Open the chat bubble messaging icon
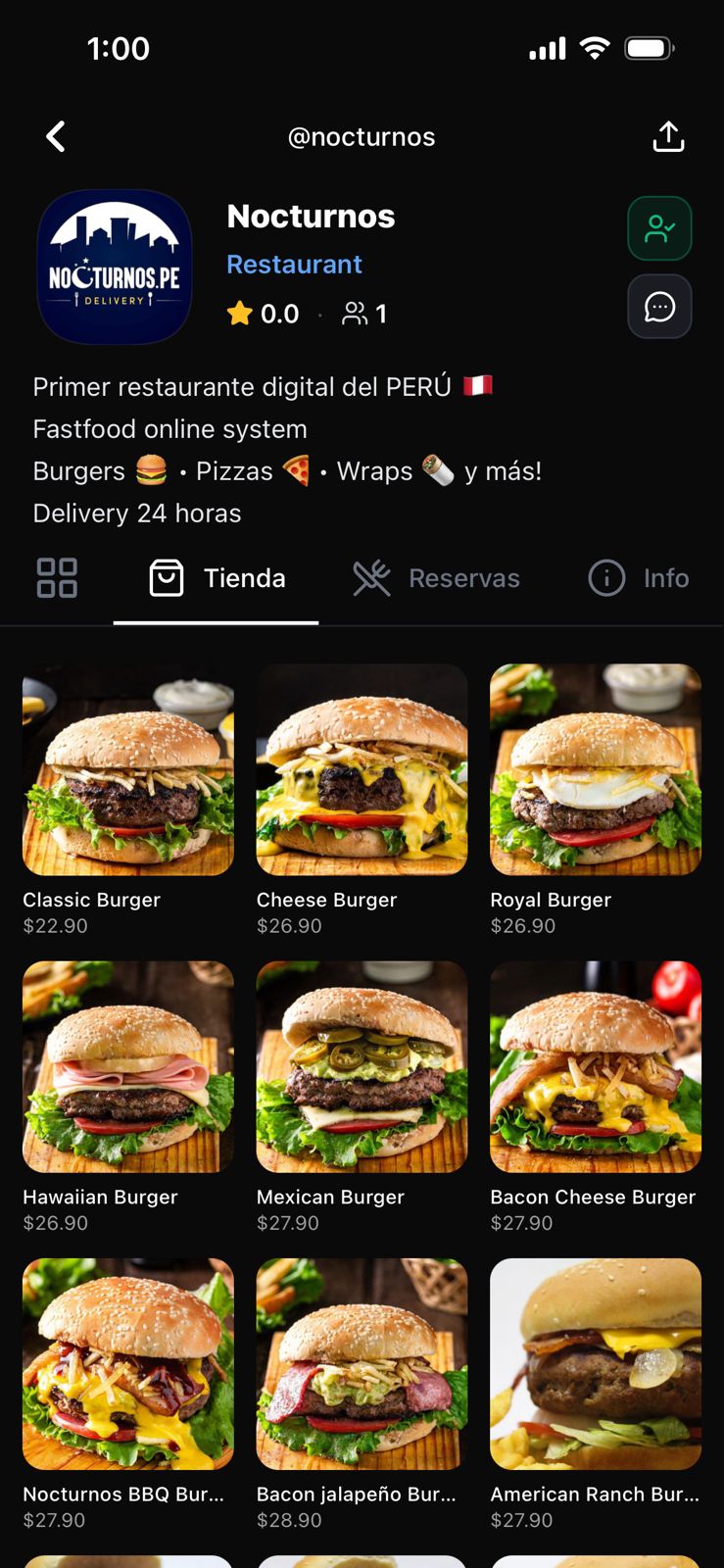Screen dimensions: 724x1568 point(659,307)
